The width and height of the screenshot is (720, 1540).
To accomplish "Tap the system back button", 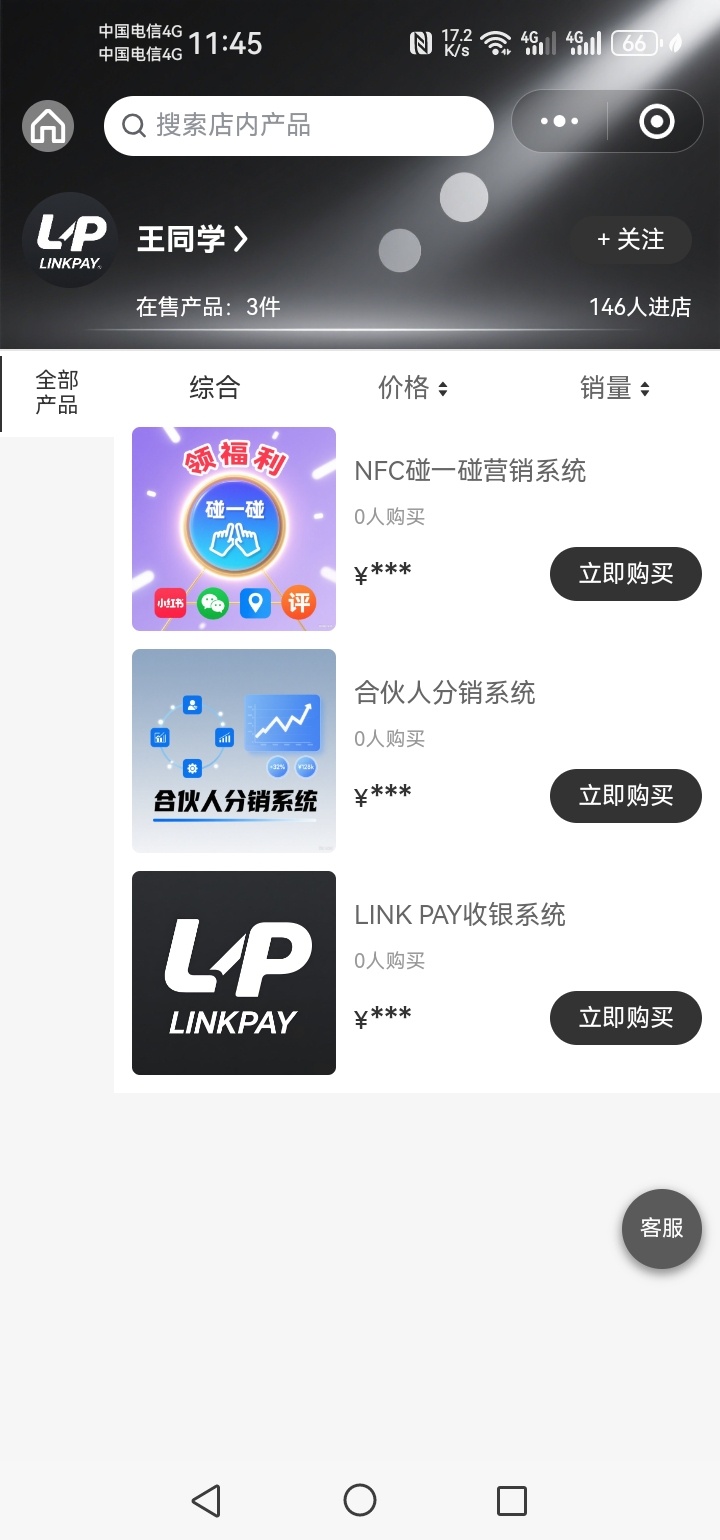I will (x=206, y=1500).
